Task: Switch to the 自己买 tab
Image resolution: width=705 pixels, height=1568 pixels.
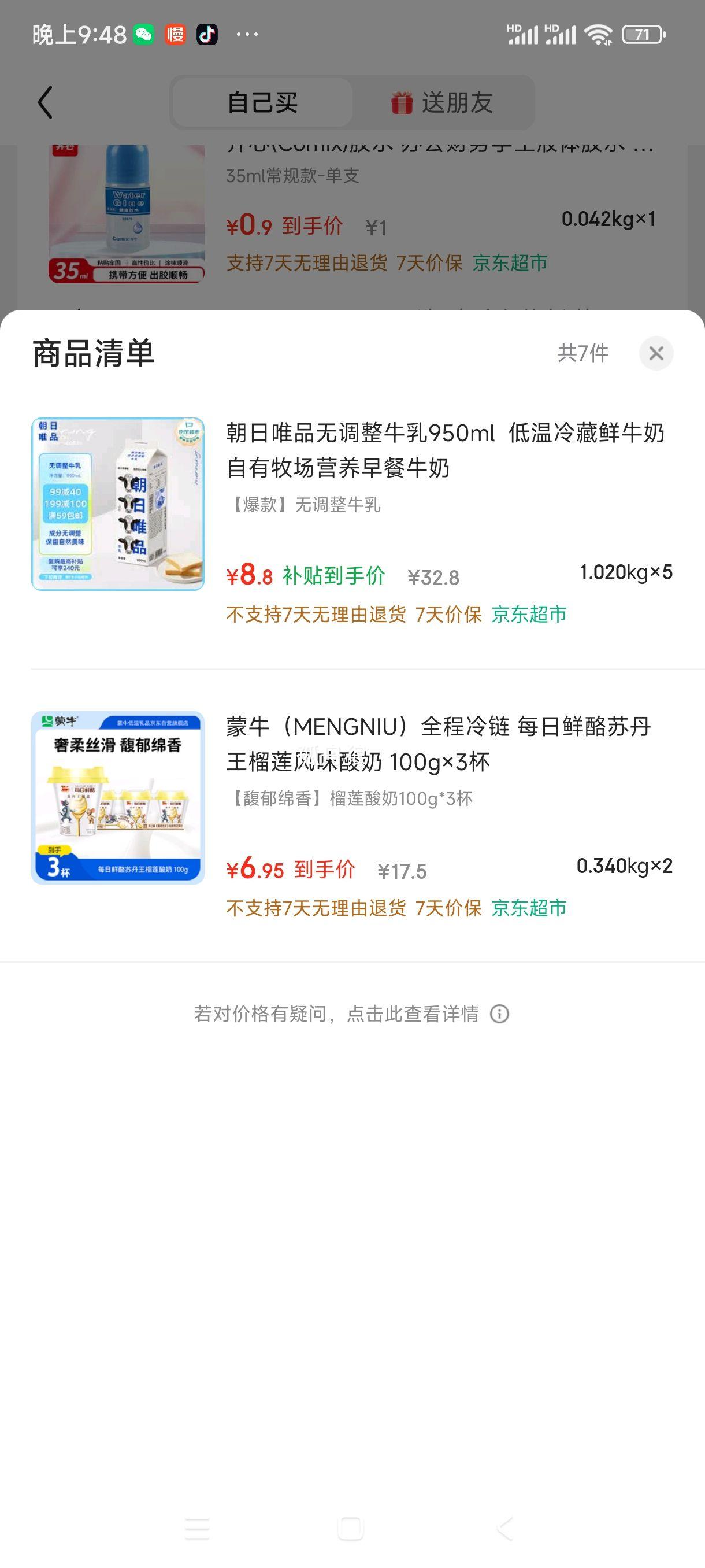Action: (262, 102)
